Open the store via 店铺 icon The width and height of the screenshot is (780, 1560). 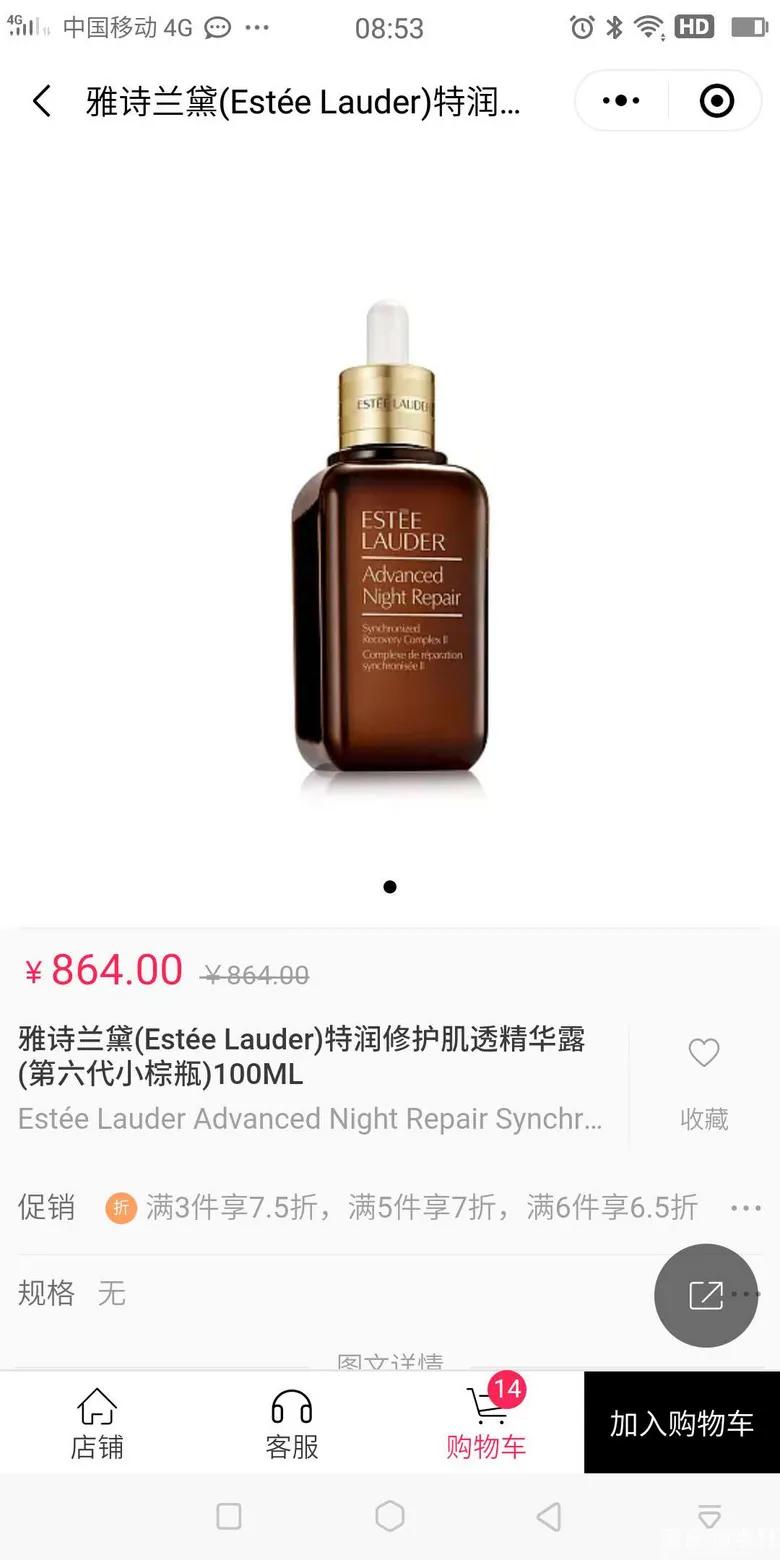coord(97,1422)
